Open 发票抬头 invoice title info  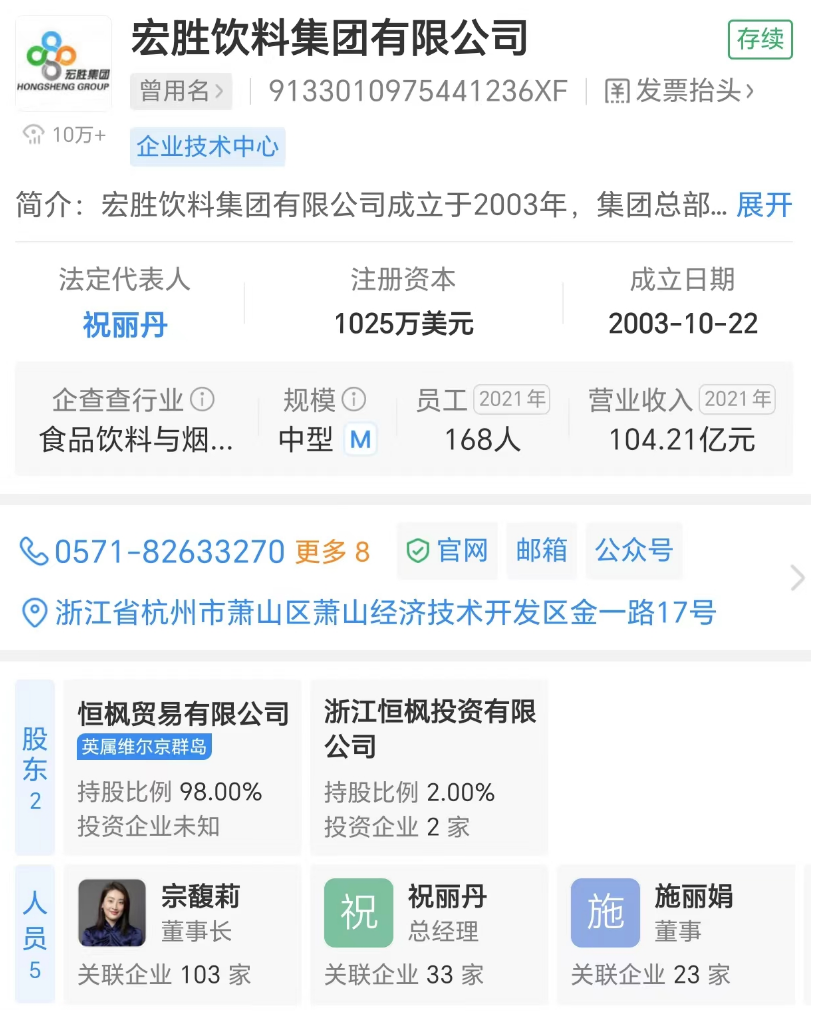pyautogui.click(x=679, y=92)
